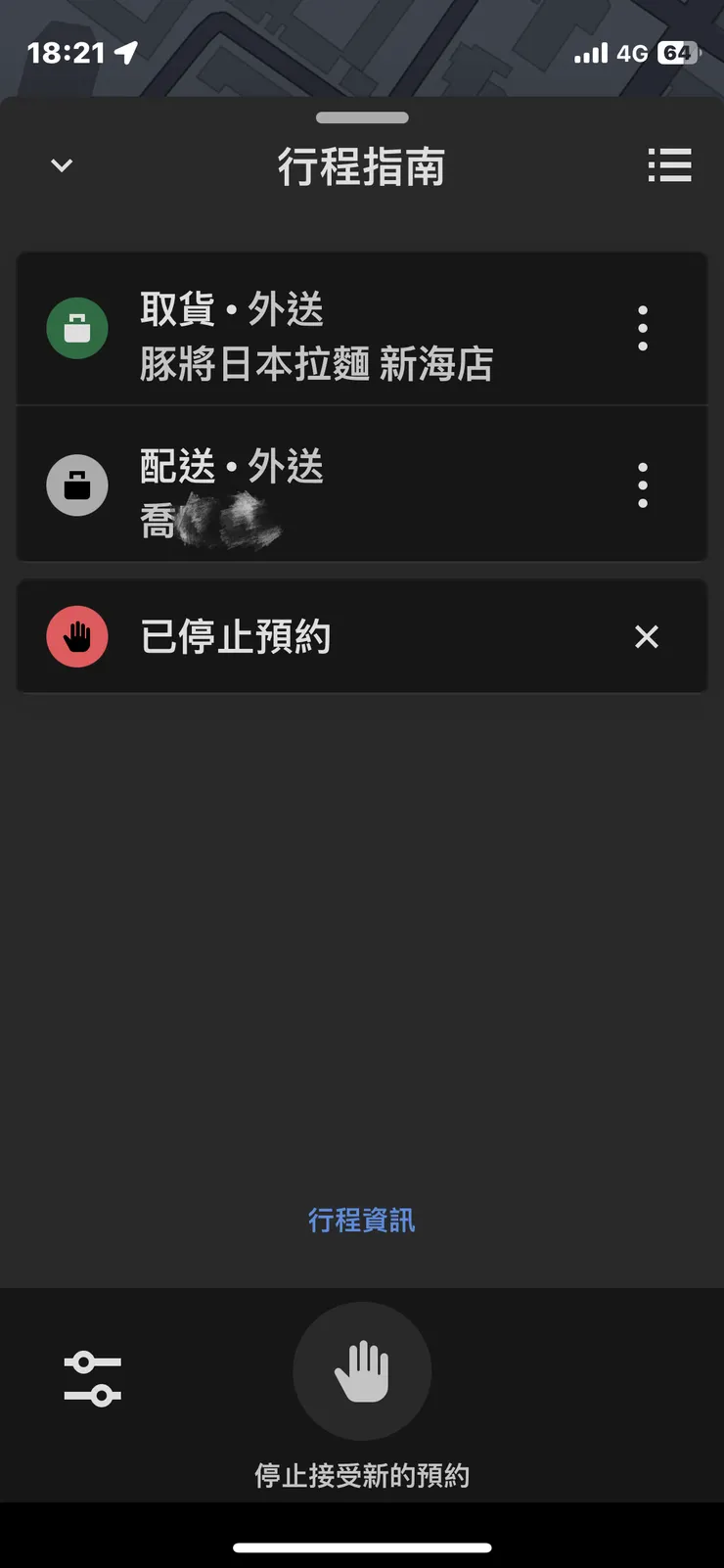This screenshot has height=1568, width=724.
Task: Tap the location arrow in the status bar
Action: tap(126, 54)
